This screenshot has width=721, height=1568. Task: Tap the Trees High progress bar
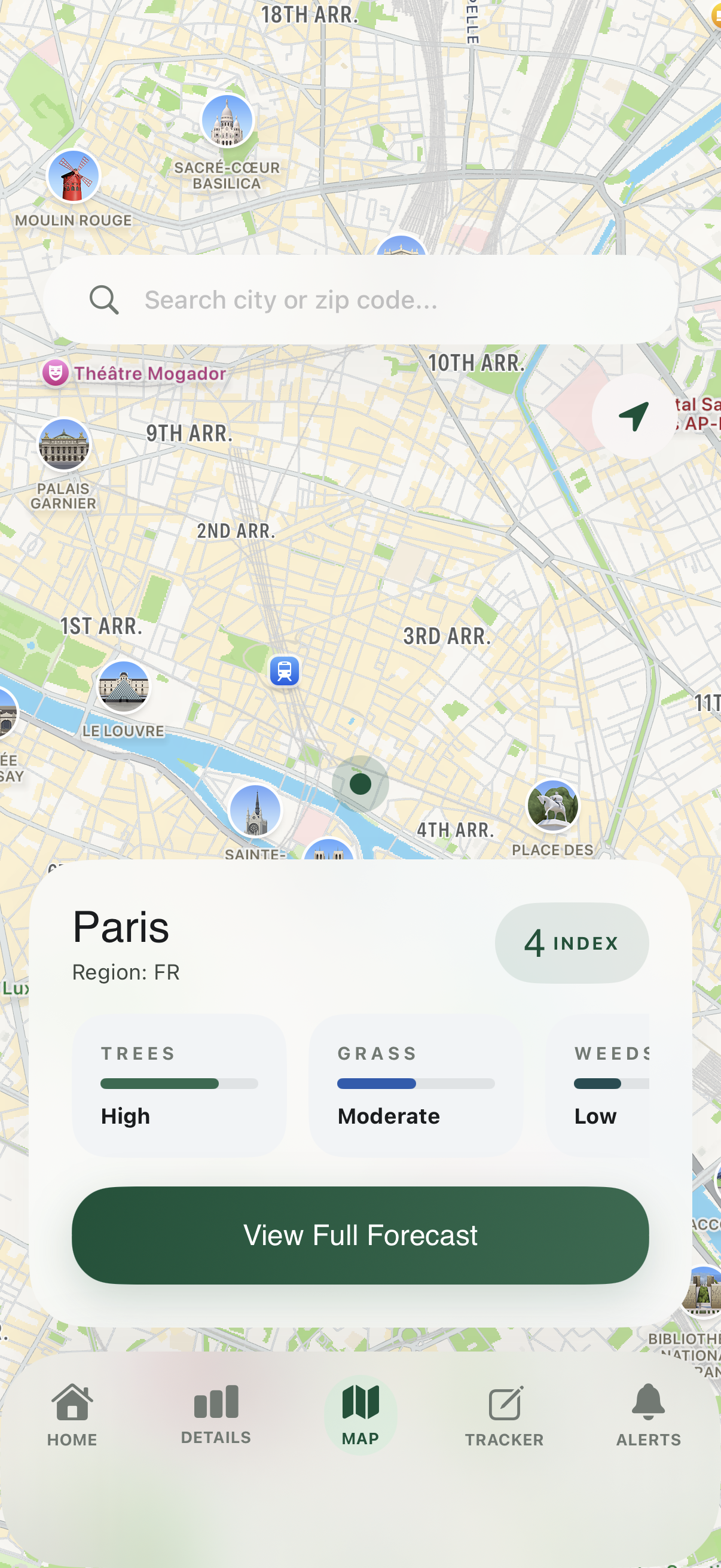178,1084
